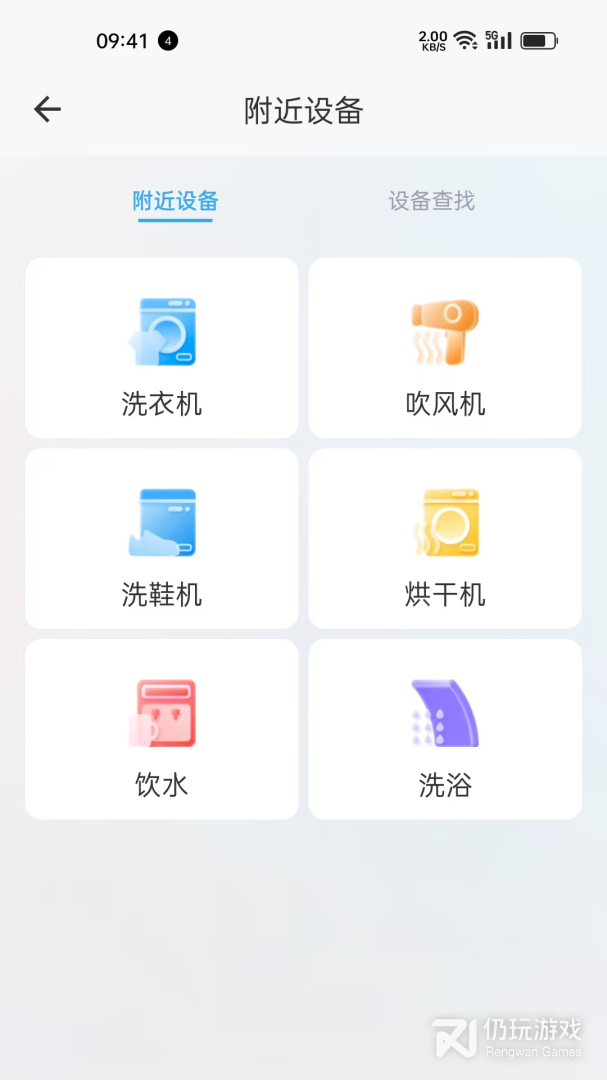Select the 附近设备 tab
This screenshot has height=1080, width=607.
coord(175,201)
